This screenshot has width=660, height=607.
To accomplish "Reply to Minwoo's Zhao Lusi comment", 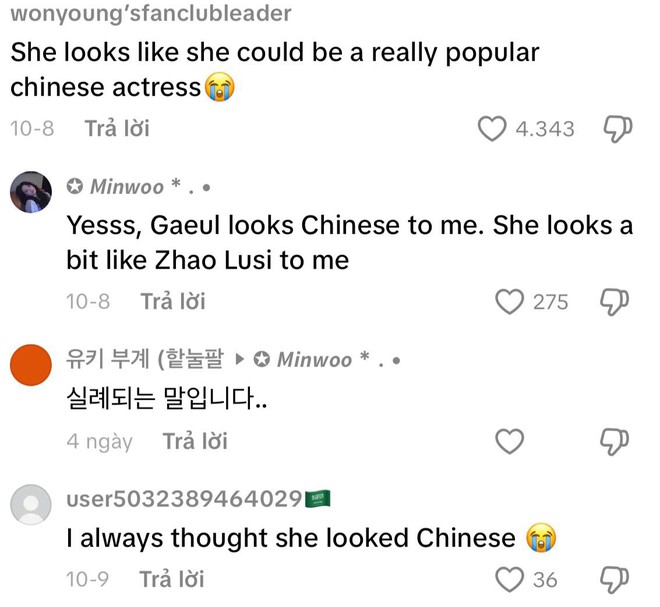I will [173, 301].
